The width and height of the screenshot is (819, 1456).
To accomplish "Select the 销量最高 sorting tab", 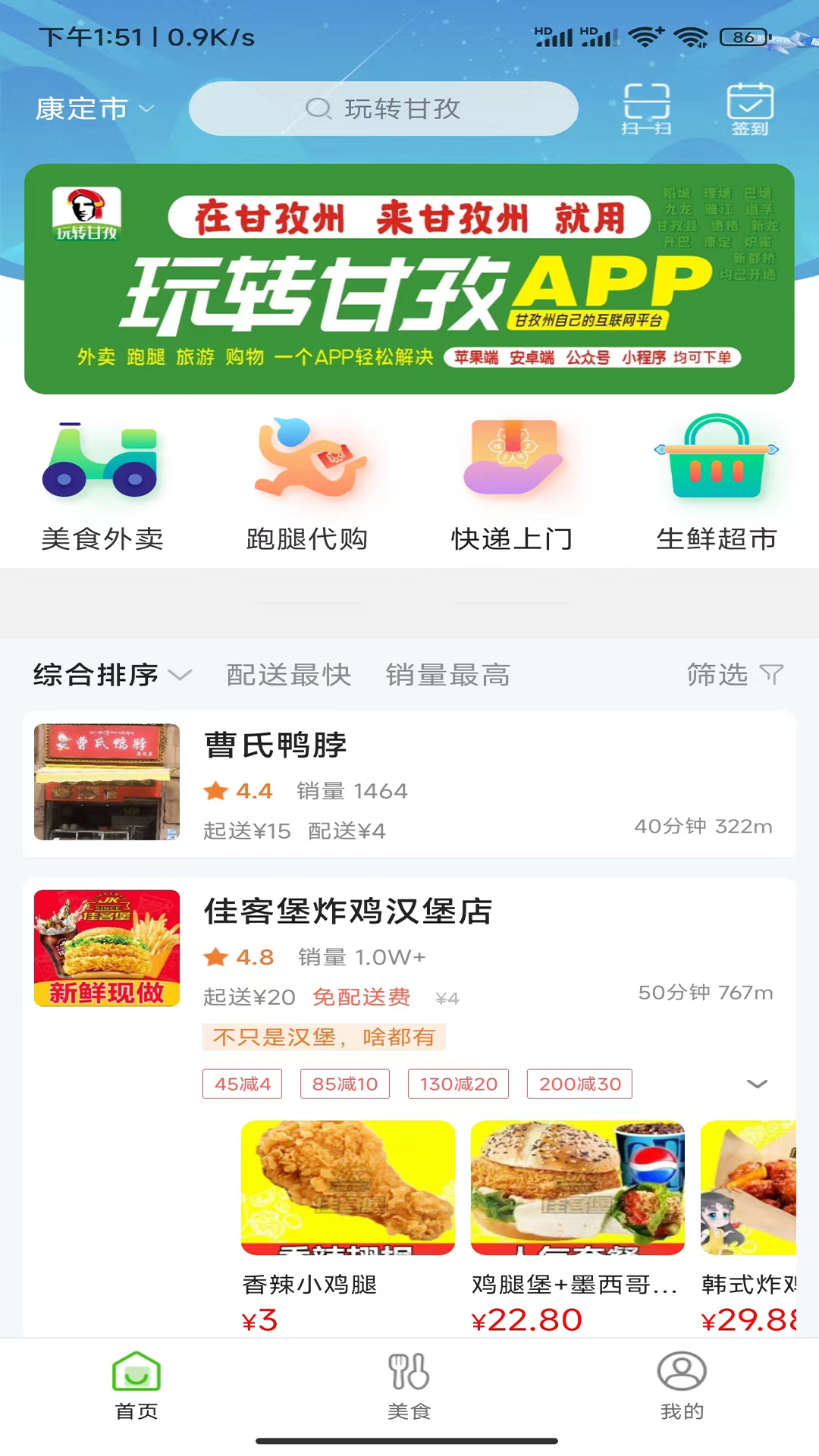I will [447, 675].
